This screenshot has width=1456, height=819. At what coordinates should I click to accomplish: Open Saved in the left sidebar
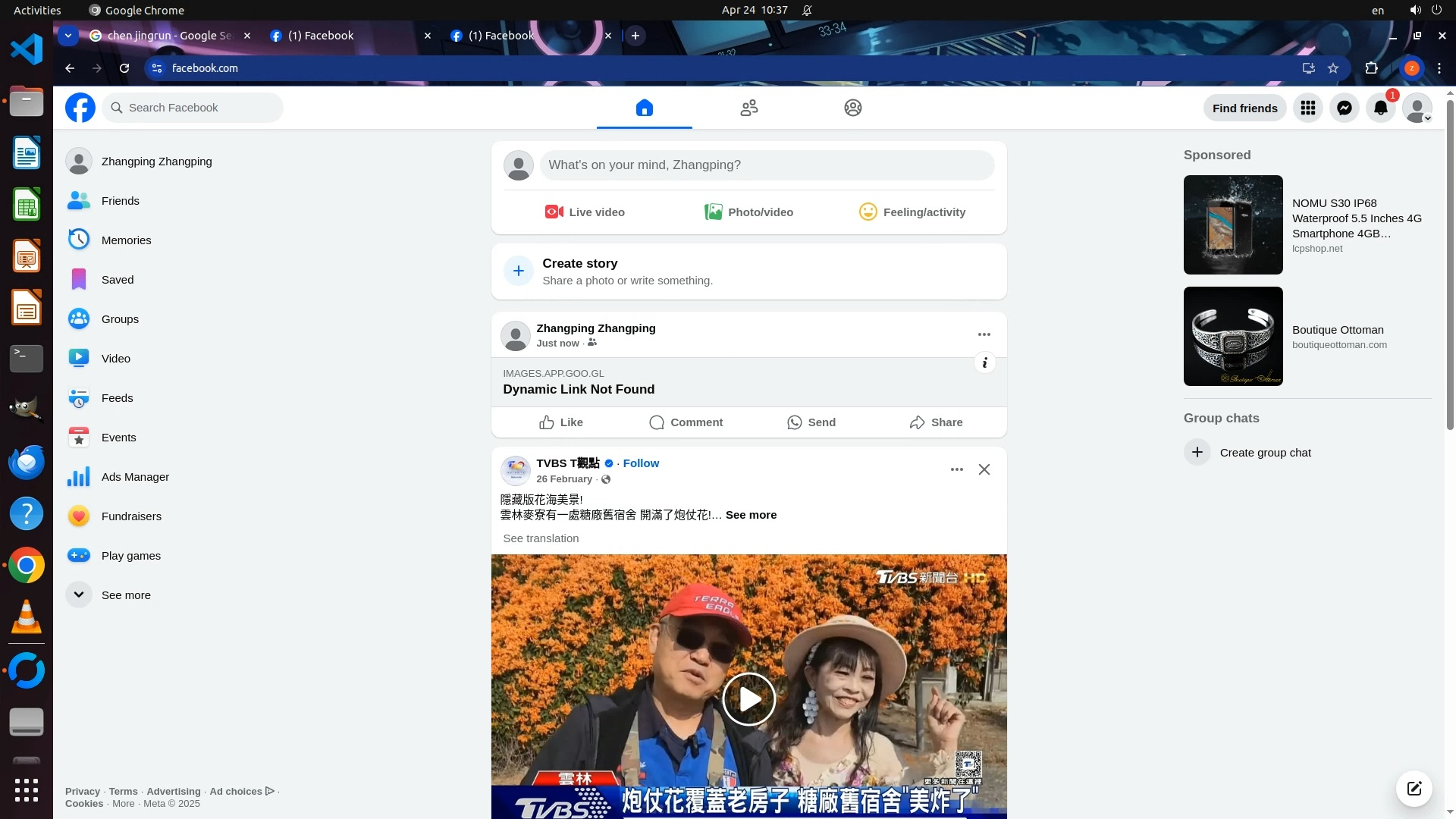(118, 280)
